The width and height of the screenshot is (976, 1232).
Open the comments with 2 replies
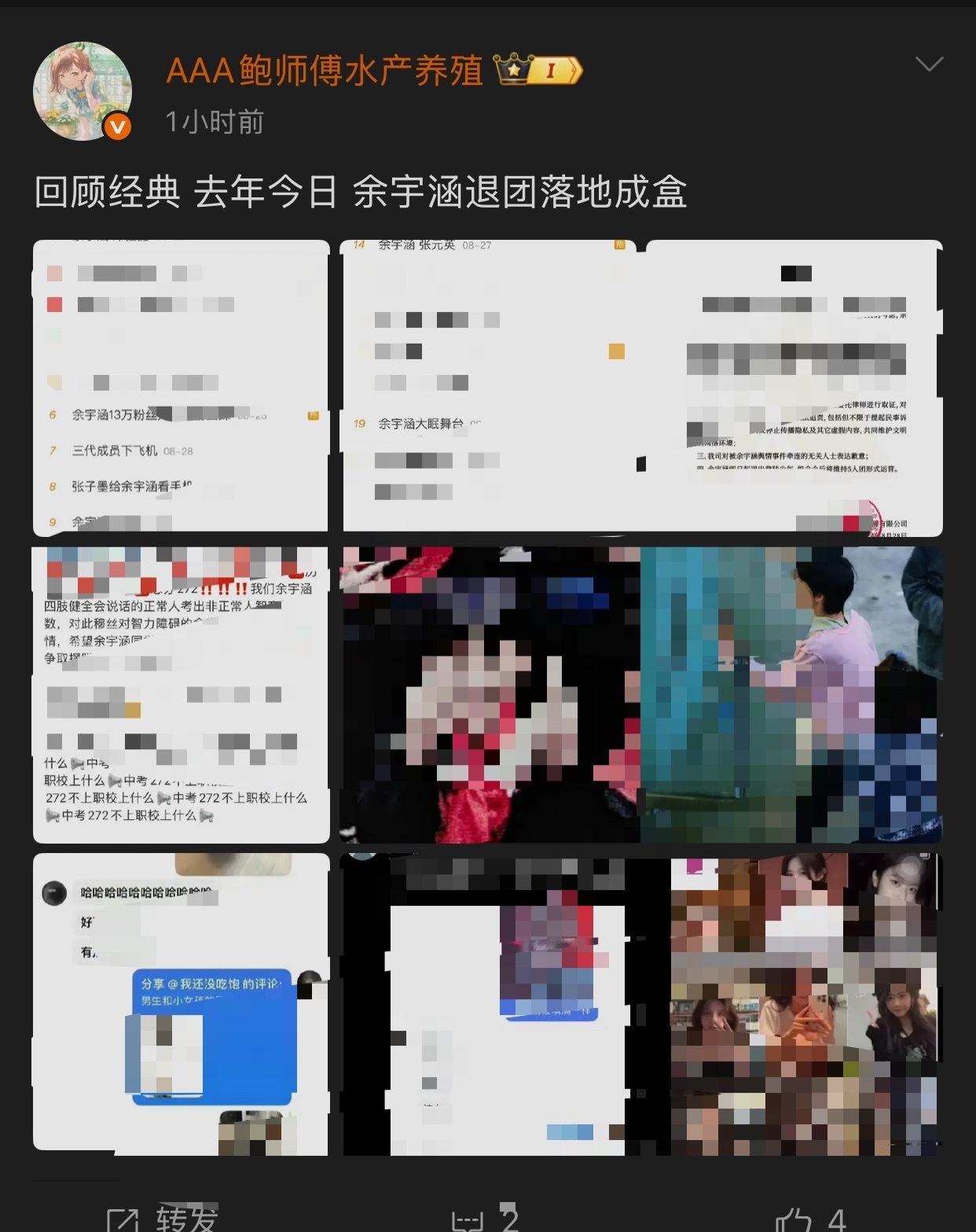click(486, 1218)
